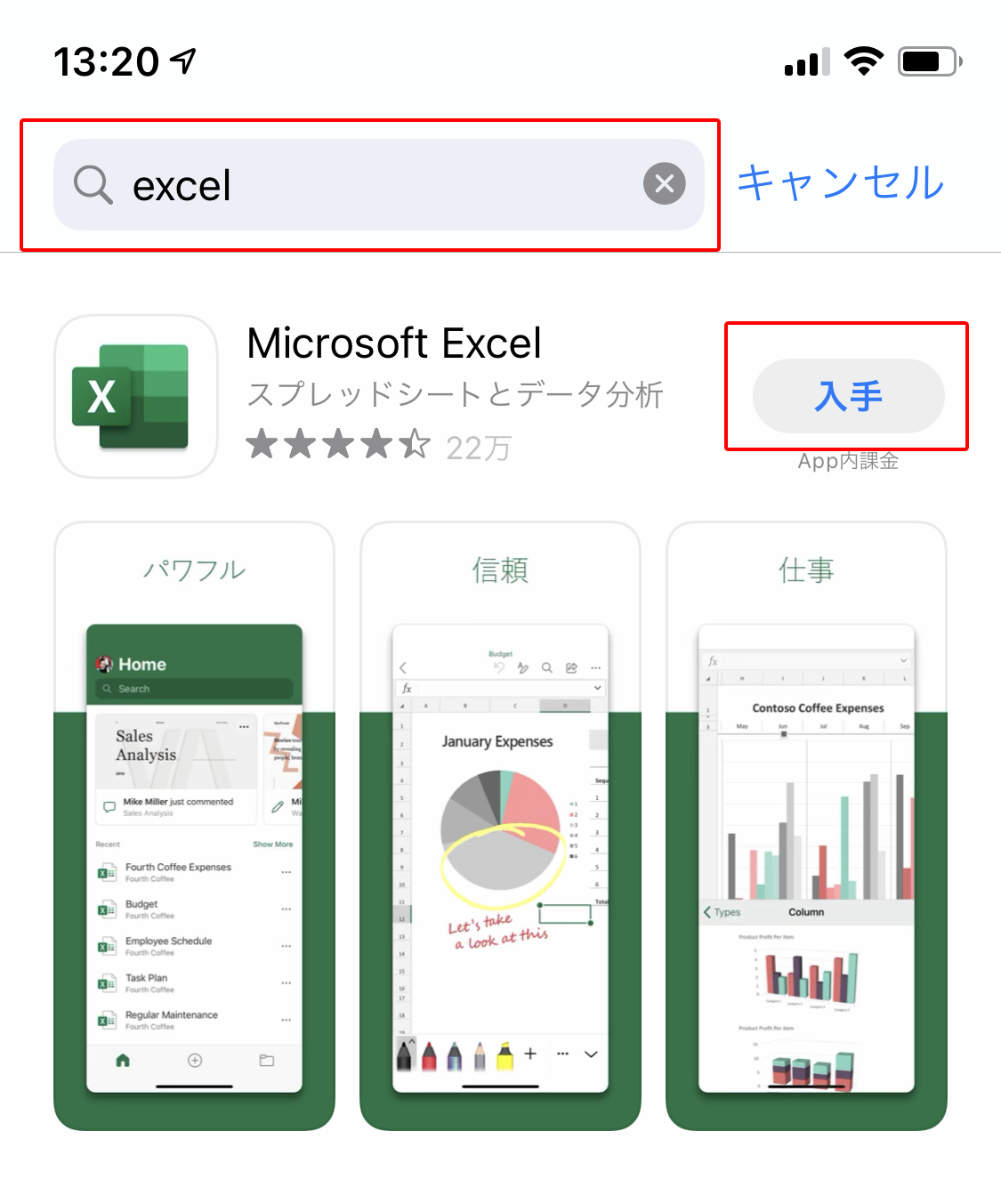Tap the search field containing excel

click(356, 185)
